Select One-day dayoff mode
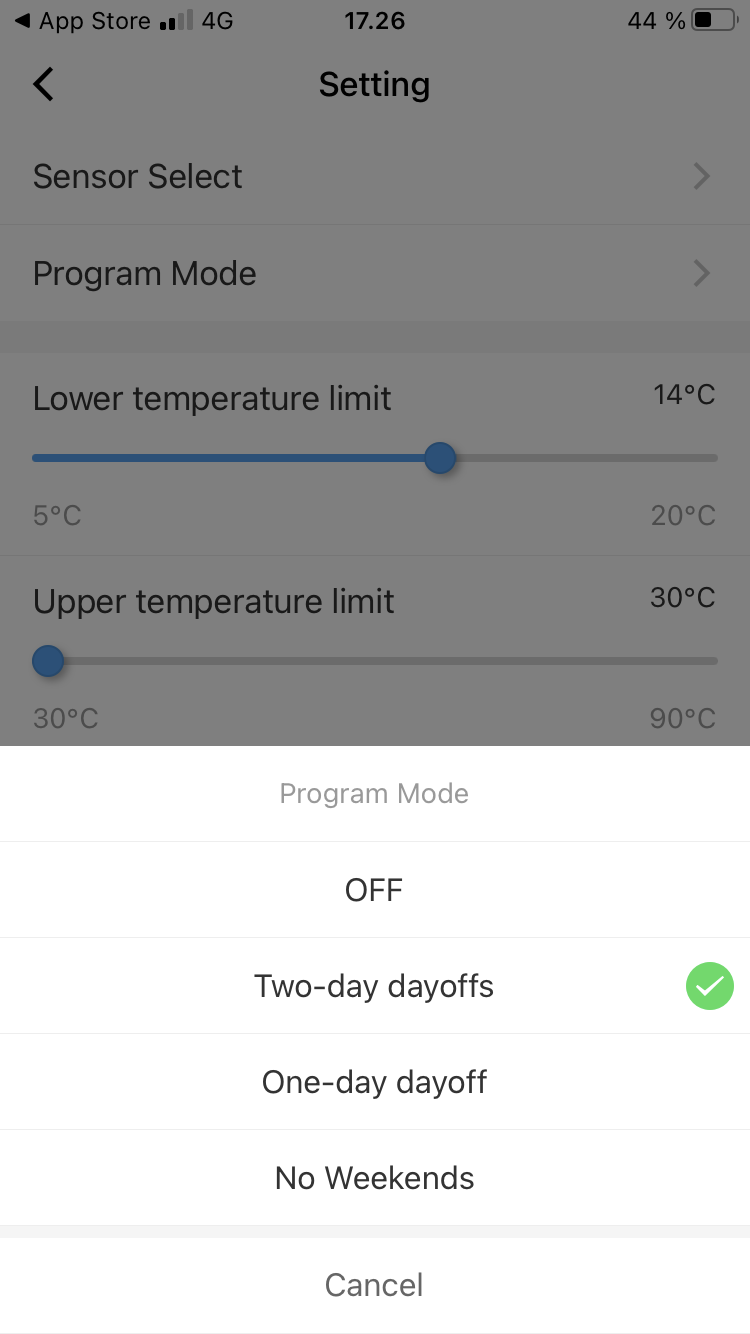 (x=374, y=1082)
